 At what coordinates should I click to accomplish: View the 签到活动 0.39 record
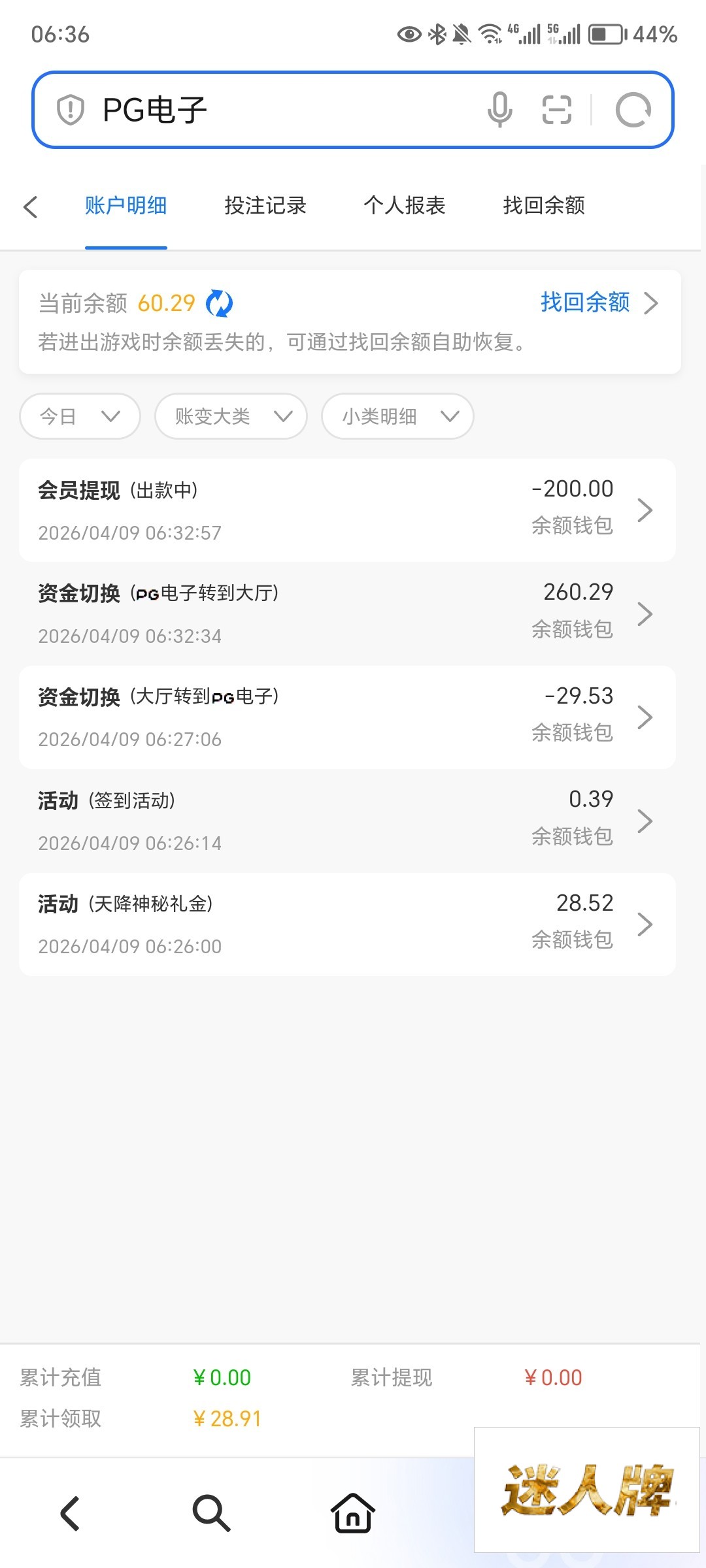click(x=347, y=821)
